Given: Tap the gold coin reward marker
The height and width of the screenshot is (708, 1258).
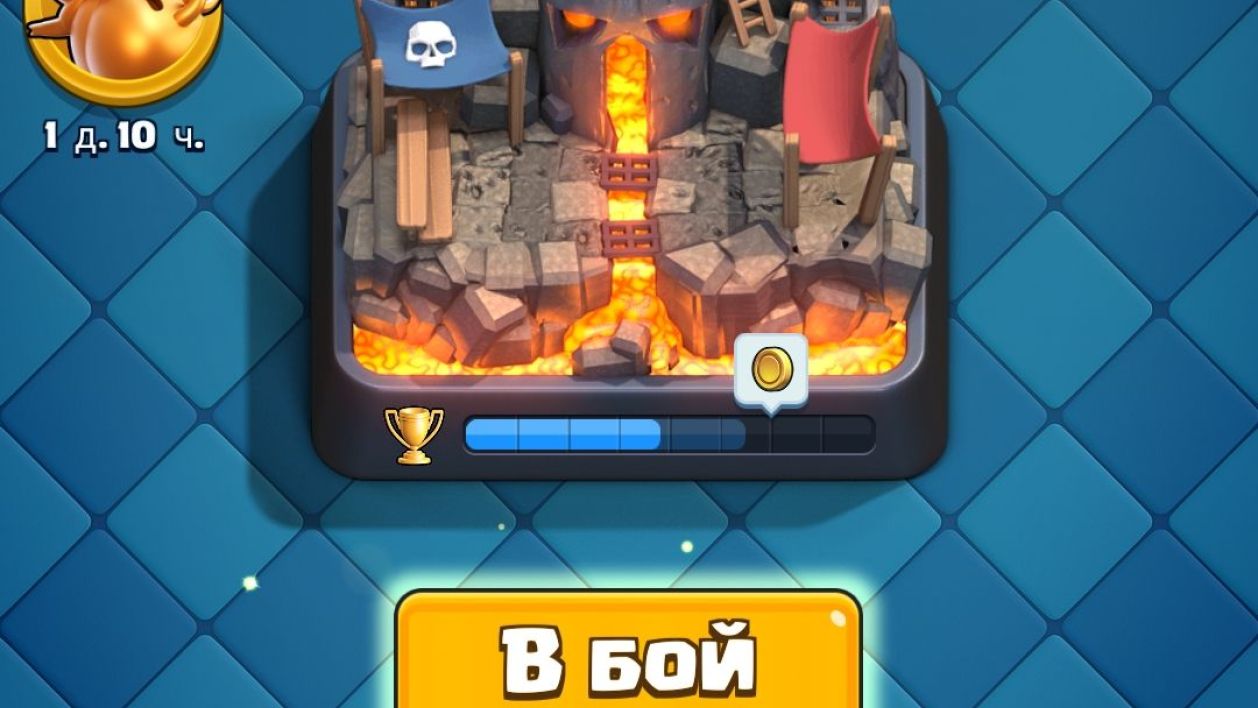Looking at the screenshot, I should pos(770,370).
